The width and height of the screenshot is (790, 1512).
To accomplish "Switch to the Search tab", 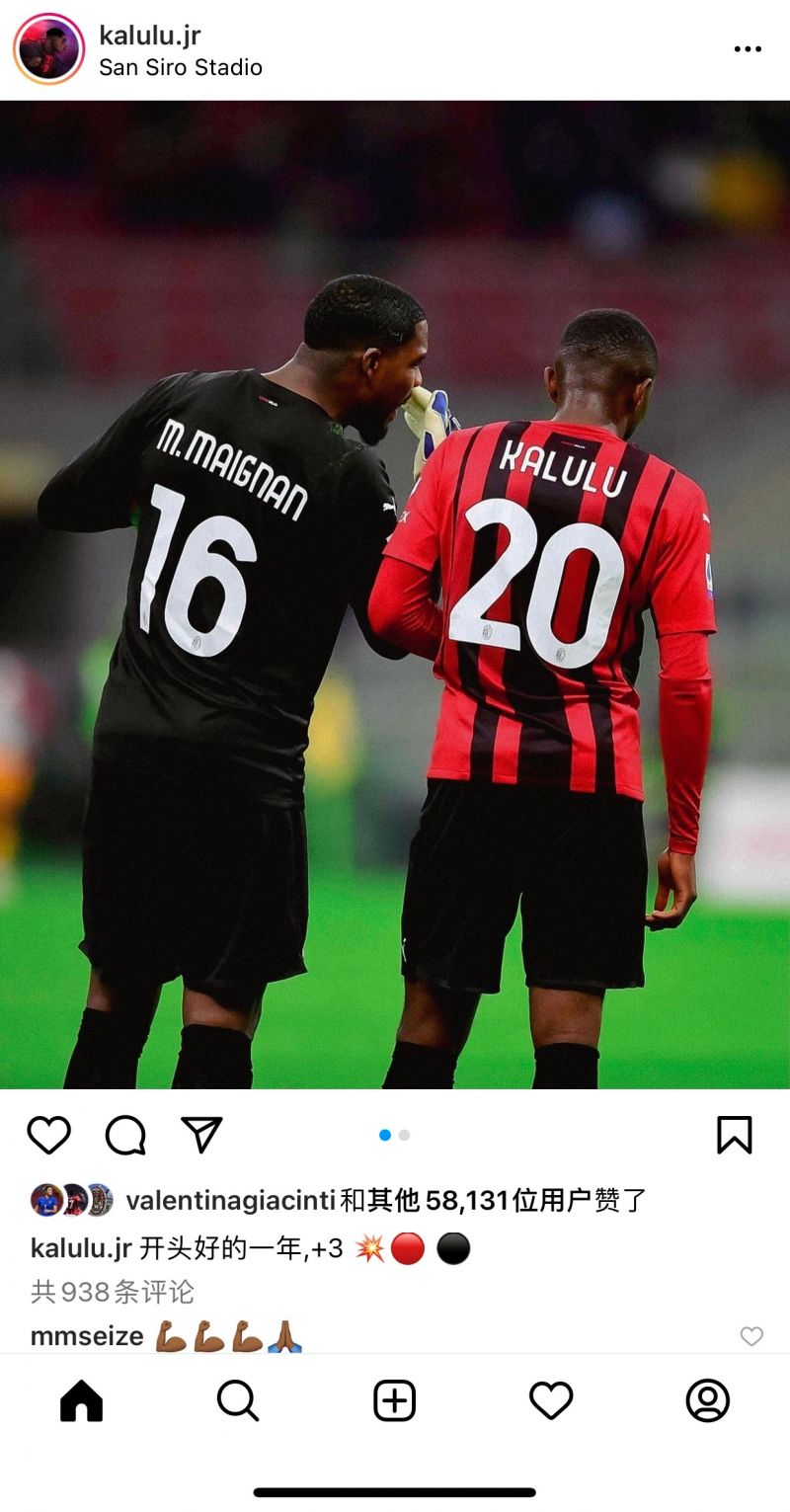I will [237, 1400].
